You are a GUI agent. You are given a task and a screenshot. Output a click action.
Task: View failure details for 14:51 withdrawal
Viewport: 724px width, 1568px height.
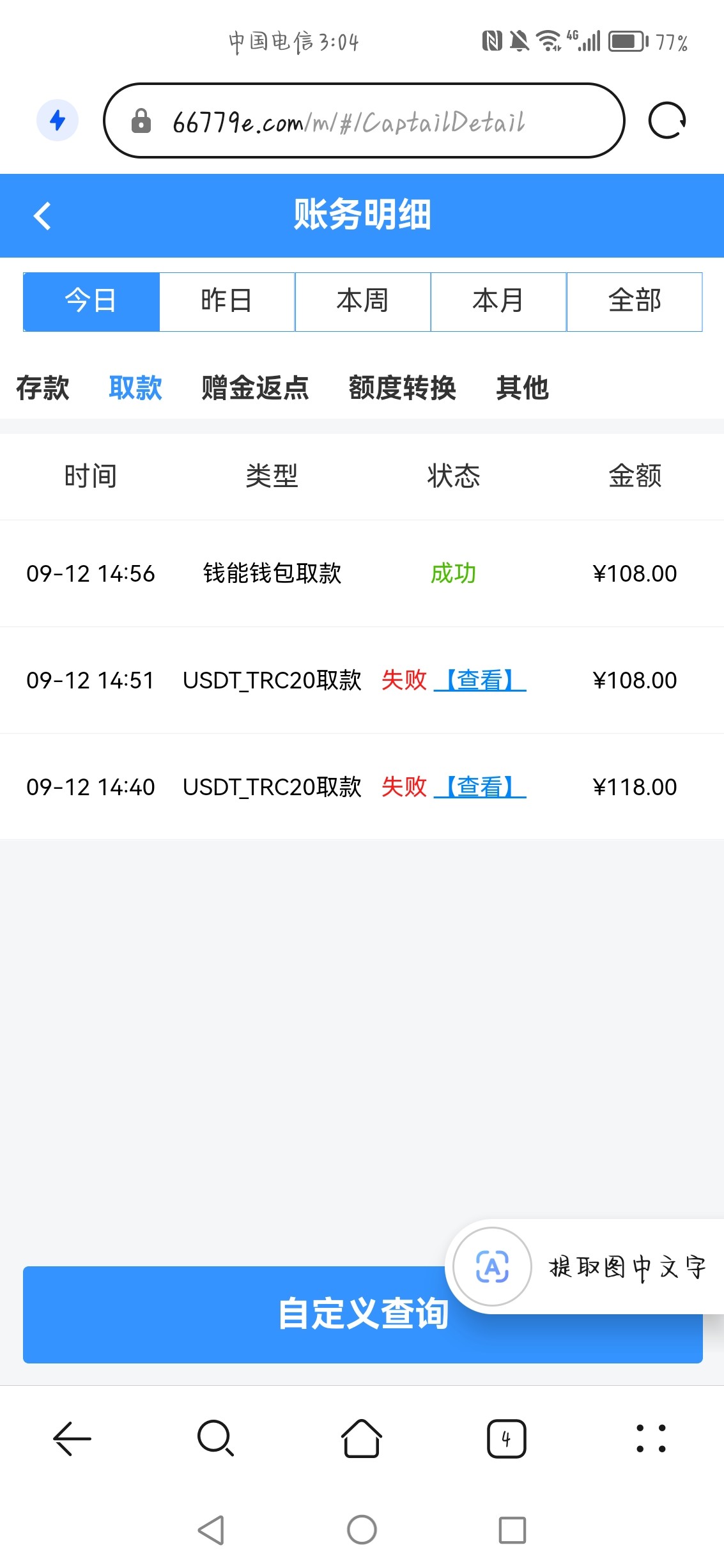point(480,680)
